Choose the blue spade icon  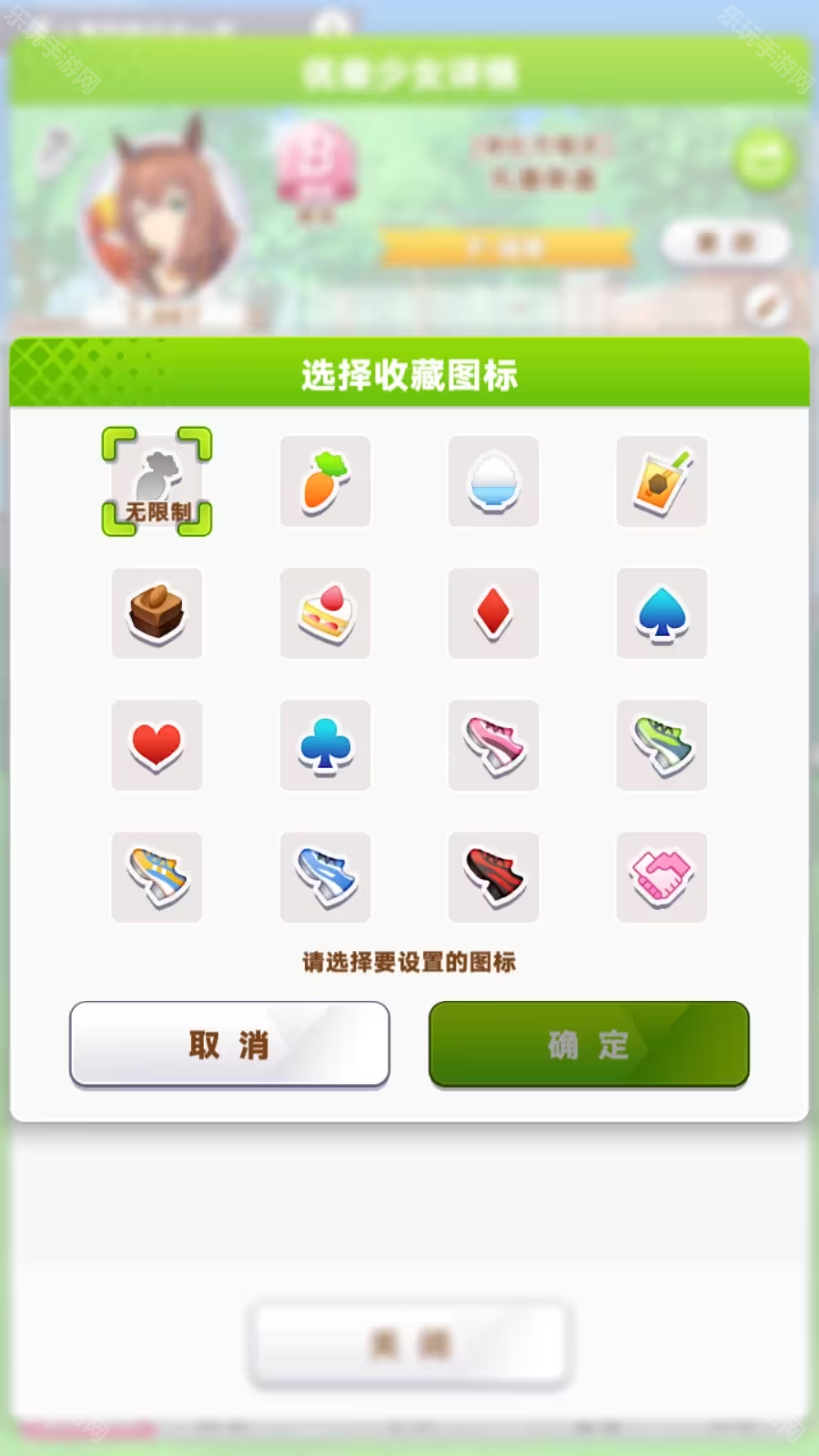click(x=662, y=613)
